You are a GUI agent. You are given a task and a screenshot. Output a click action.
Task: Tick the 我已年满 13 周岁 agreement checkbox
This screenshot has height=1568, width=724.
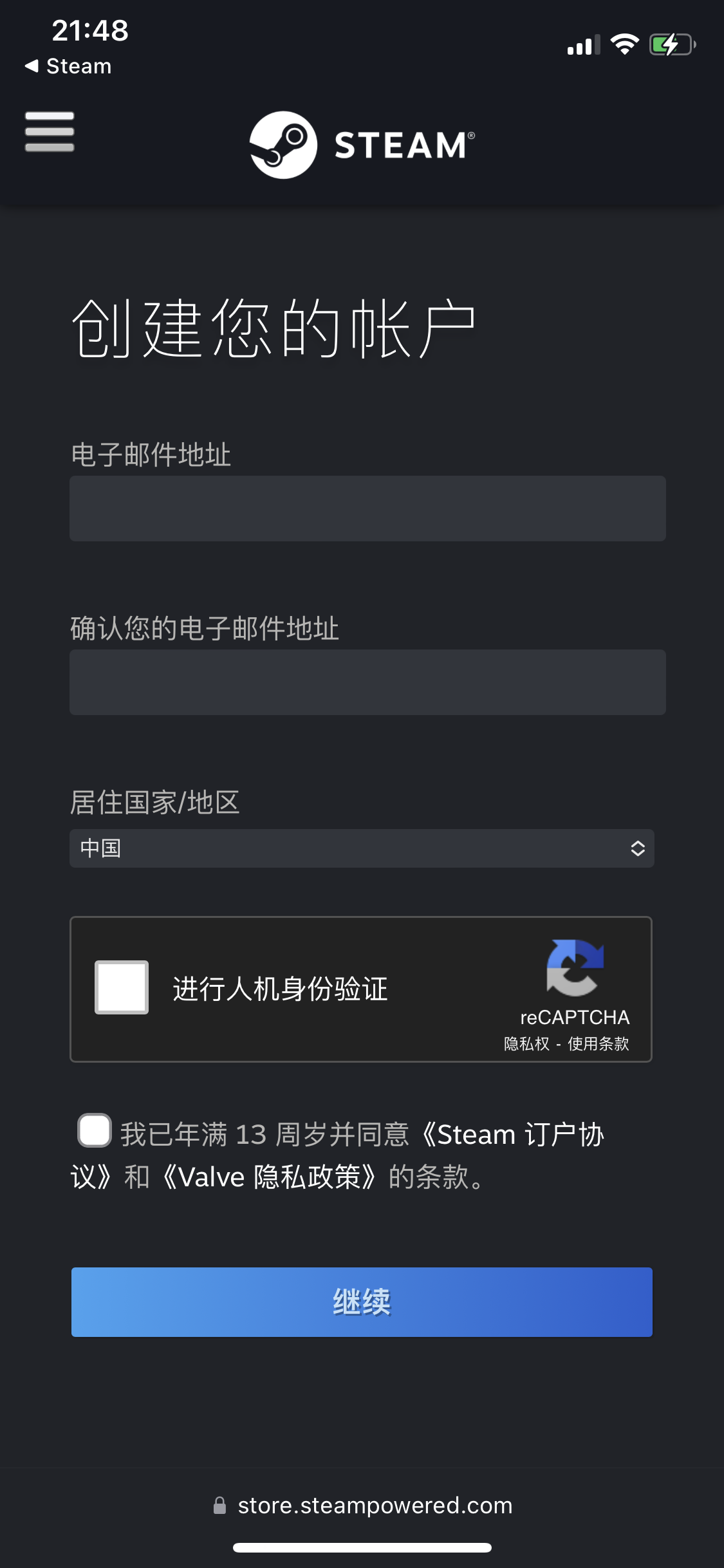point(95,1131)
